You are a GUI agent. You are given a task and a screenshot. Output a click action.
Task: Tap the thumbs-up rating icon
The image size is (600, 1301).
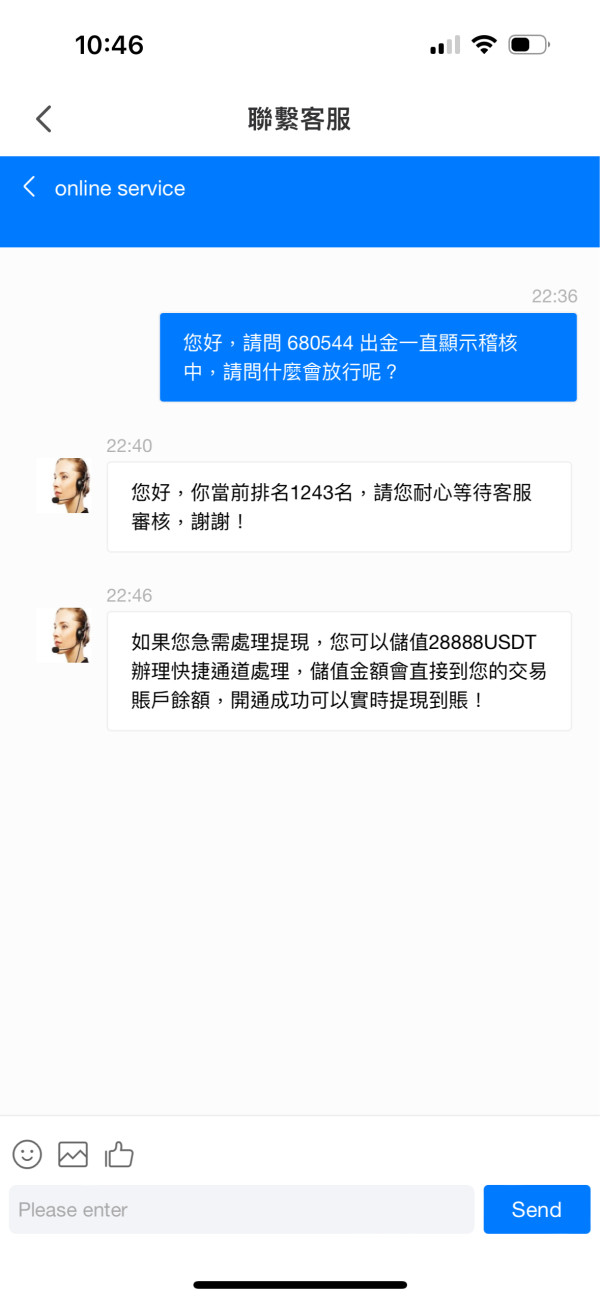coord(119,1154)
